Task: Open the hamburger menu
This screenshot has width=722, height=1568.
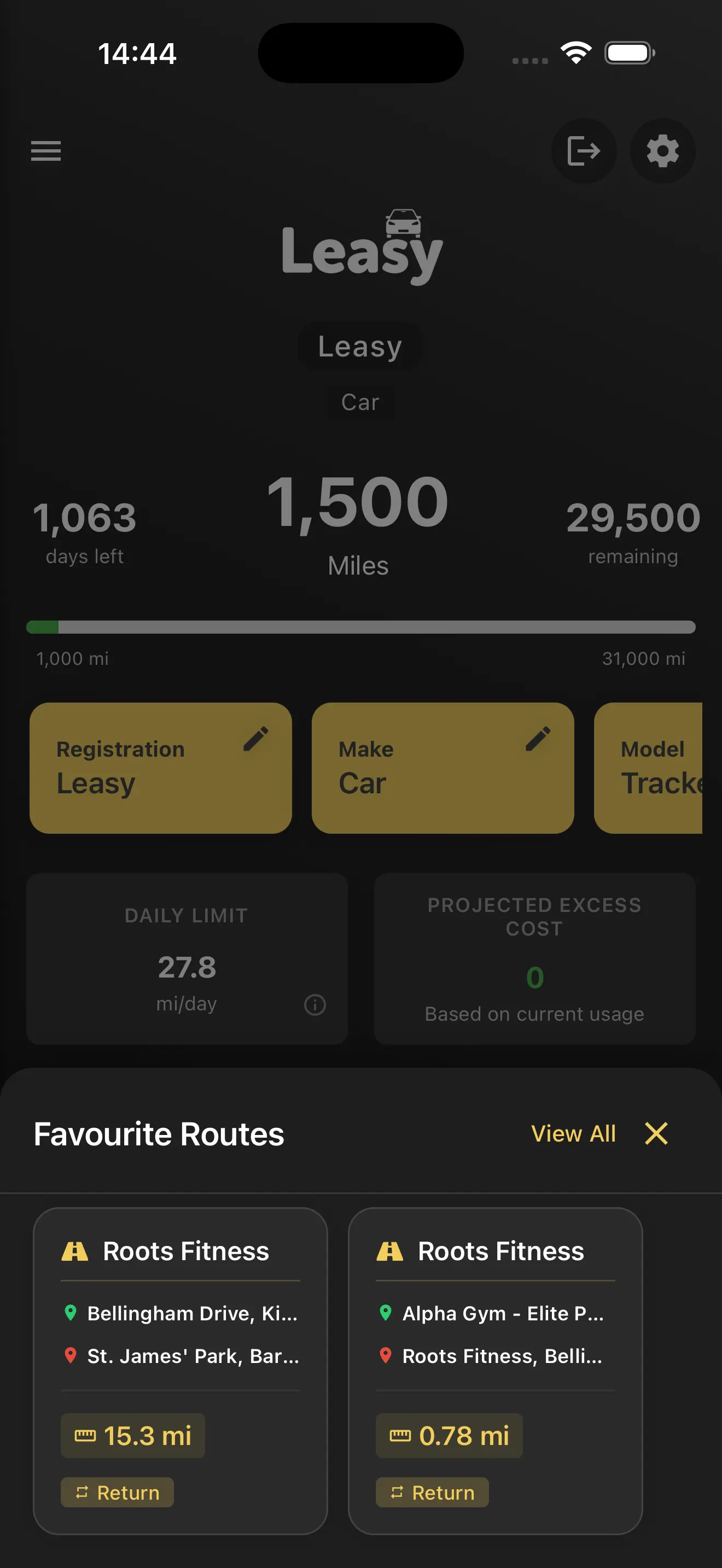Action: point(45,151)
